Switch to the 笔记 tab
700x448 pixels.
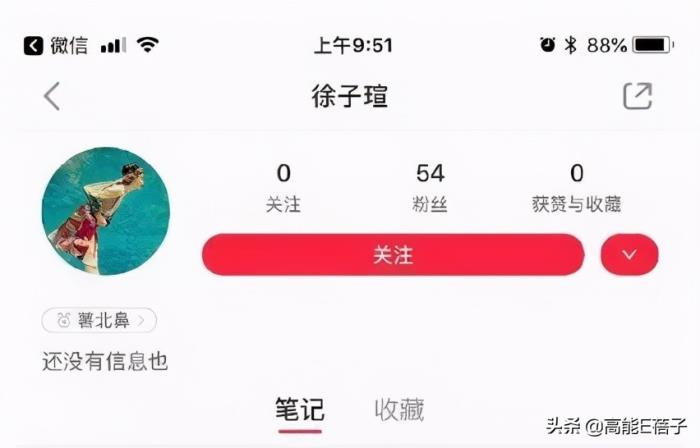point(299,409)
